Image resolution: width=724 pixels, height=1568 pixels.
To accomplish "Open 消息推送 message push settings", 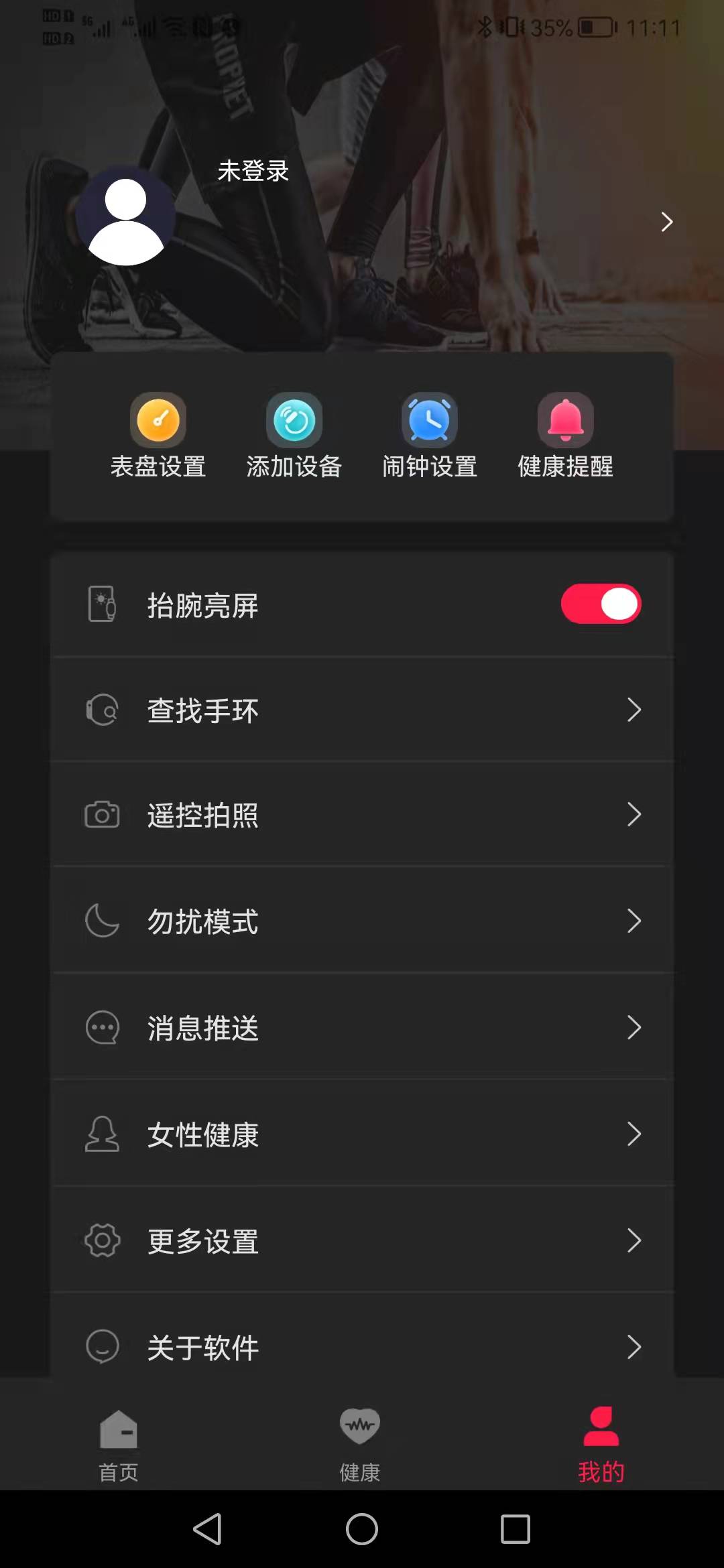I will 362,1027.
